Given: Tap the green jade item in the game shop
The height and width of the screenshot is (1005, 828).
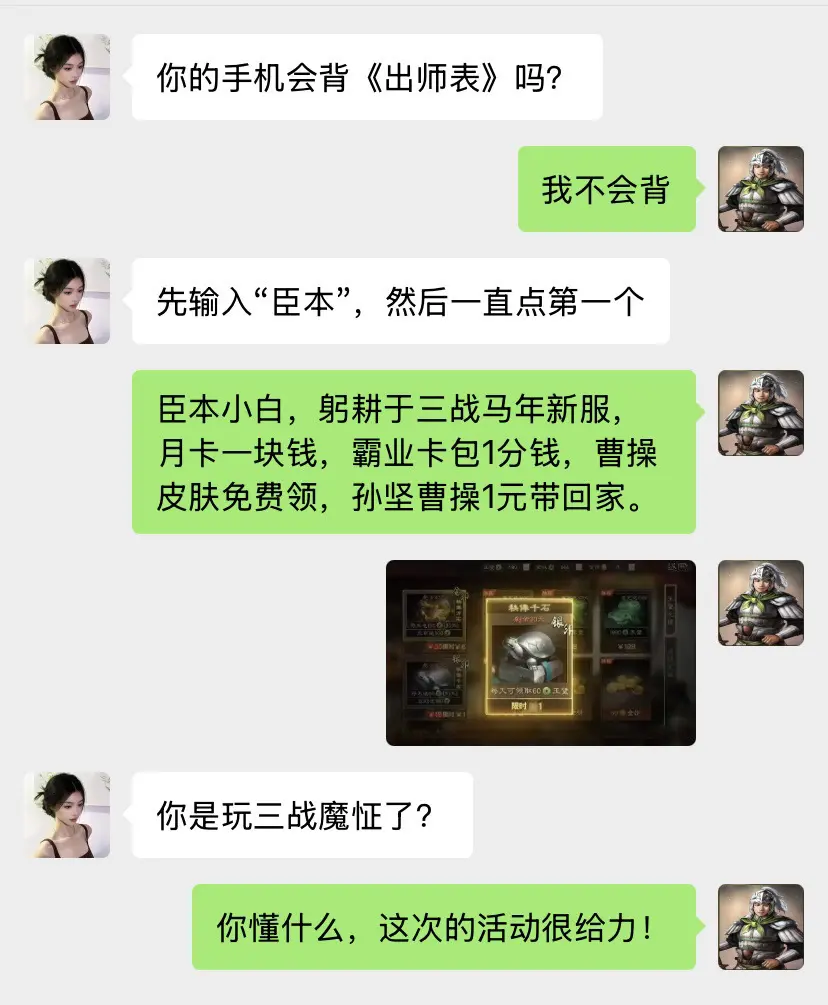Looking at the screenshot, I should (x=626, y=612).
